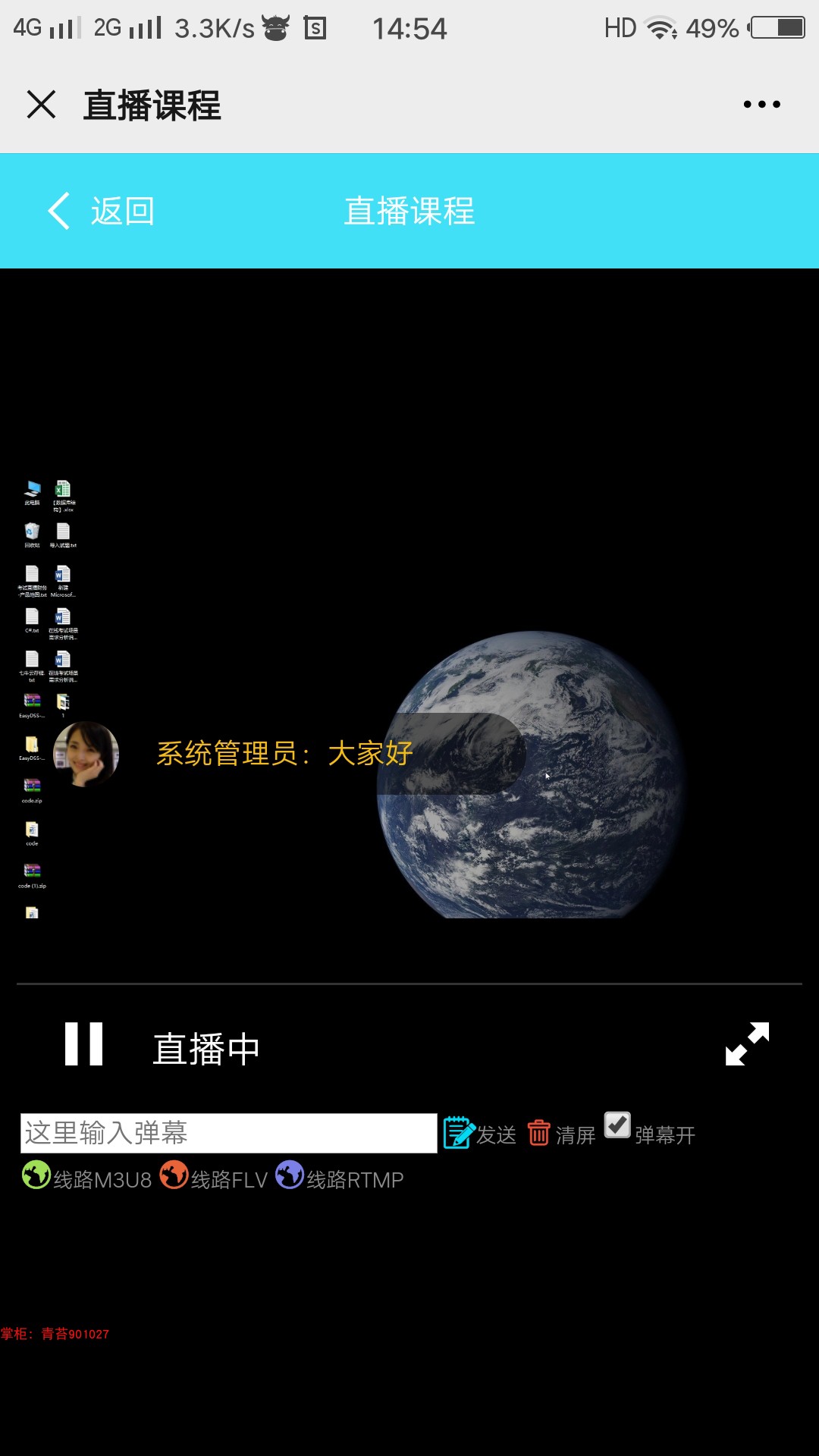Clear the screen with 清屏
Image resolution: width=819 pixels, height=1456 pixels.
pyautogui.click(x=561, y=1134)
